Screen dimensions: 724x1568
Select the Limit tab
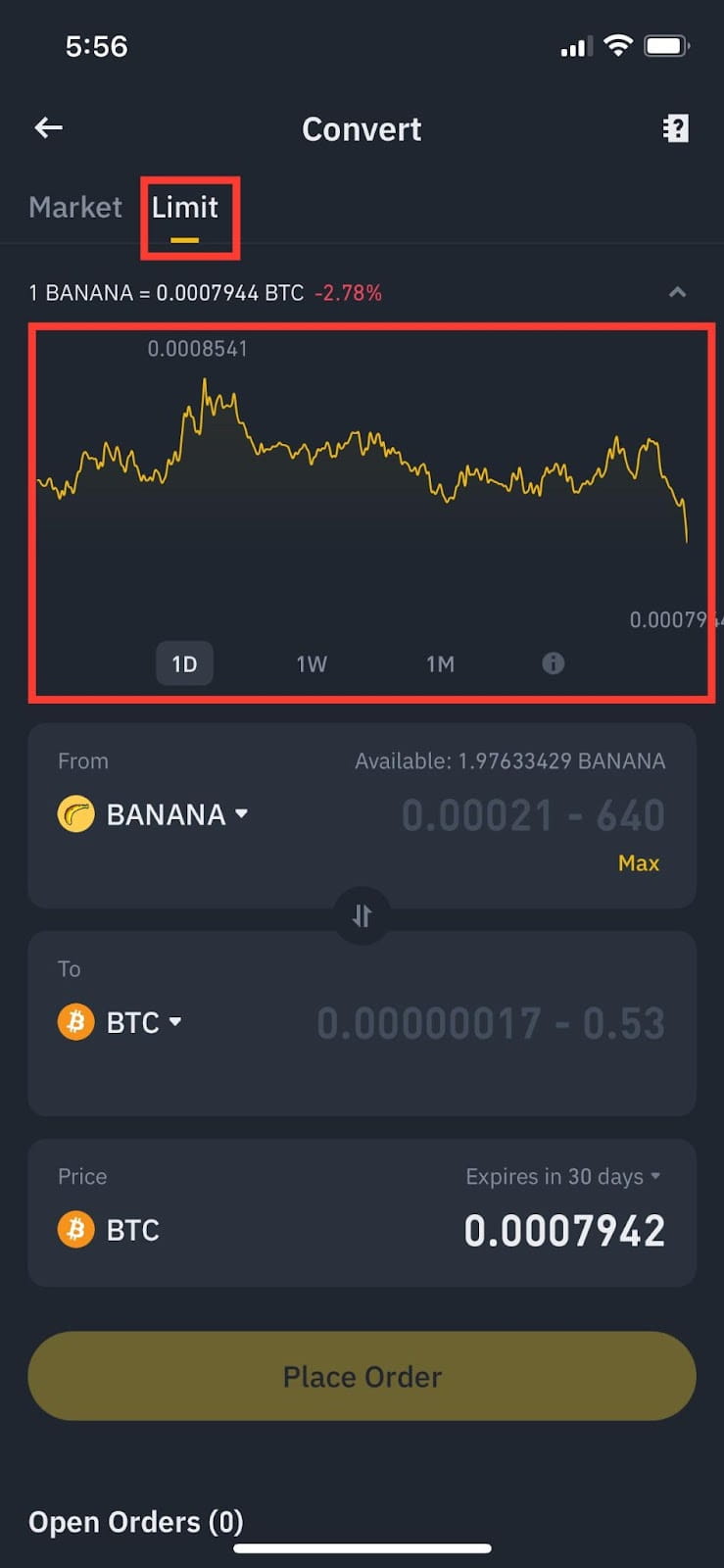pos(185,209)
